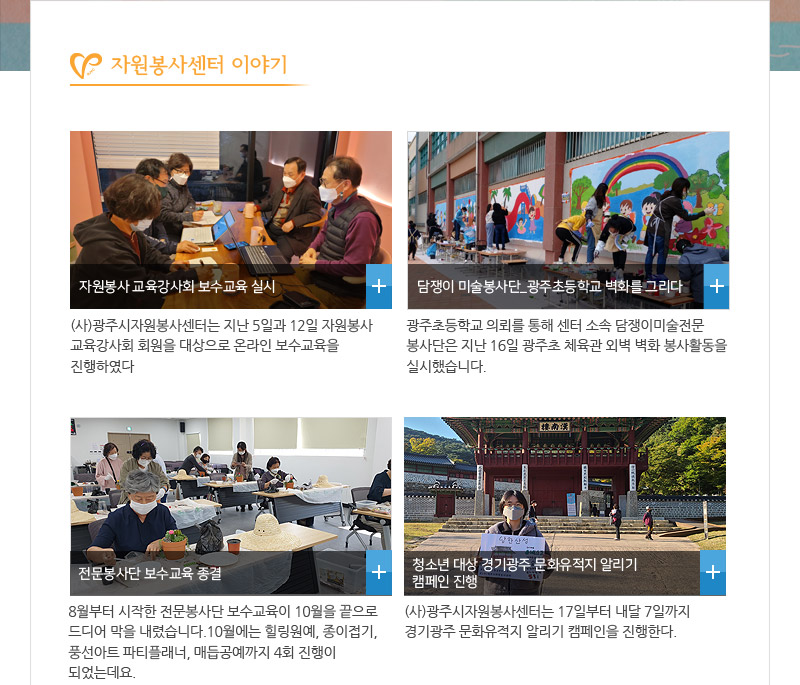View the 전문봉사단 보수교육 종결 article photo

point(230,485)
